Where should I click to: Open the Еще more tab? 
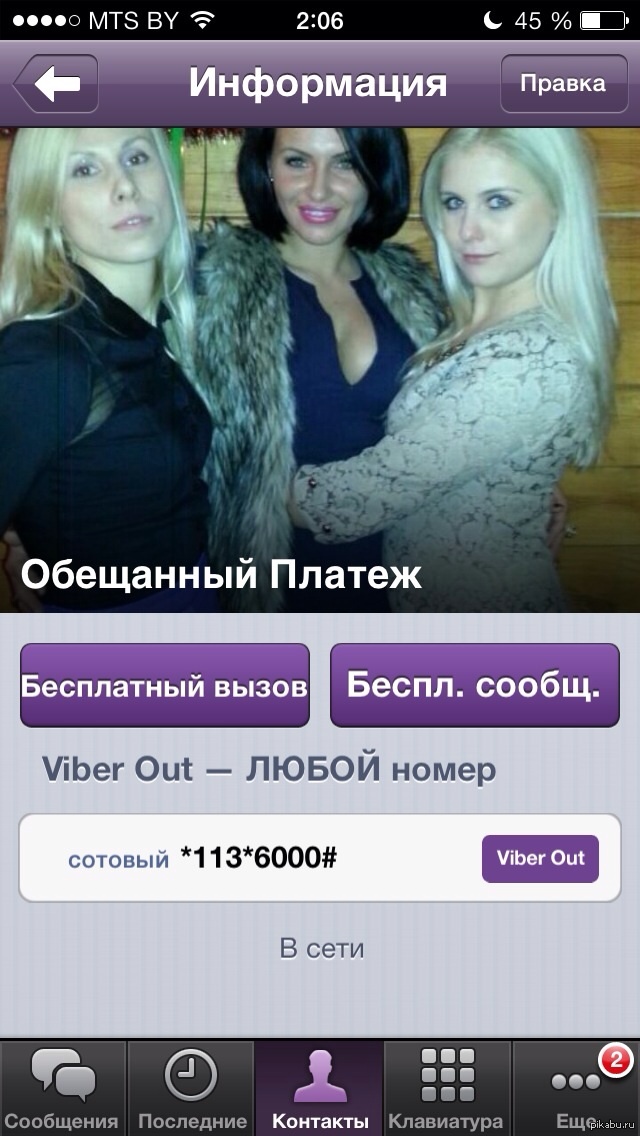pos(576,1088)
